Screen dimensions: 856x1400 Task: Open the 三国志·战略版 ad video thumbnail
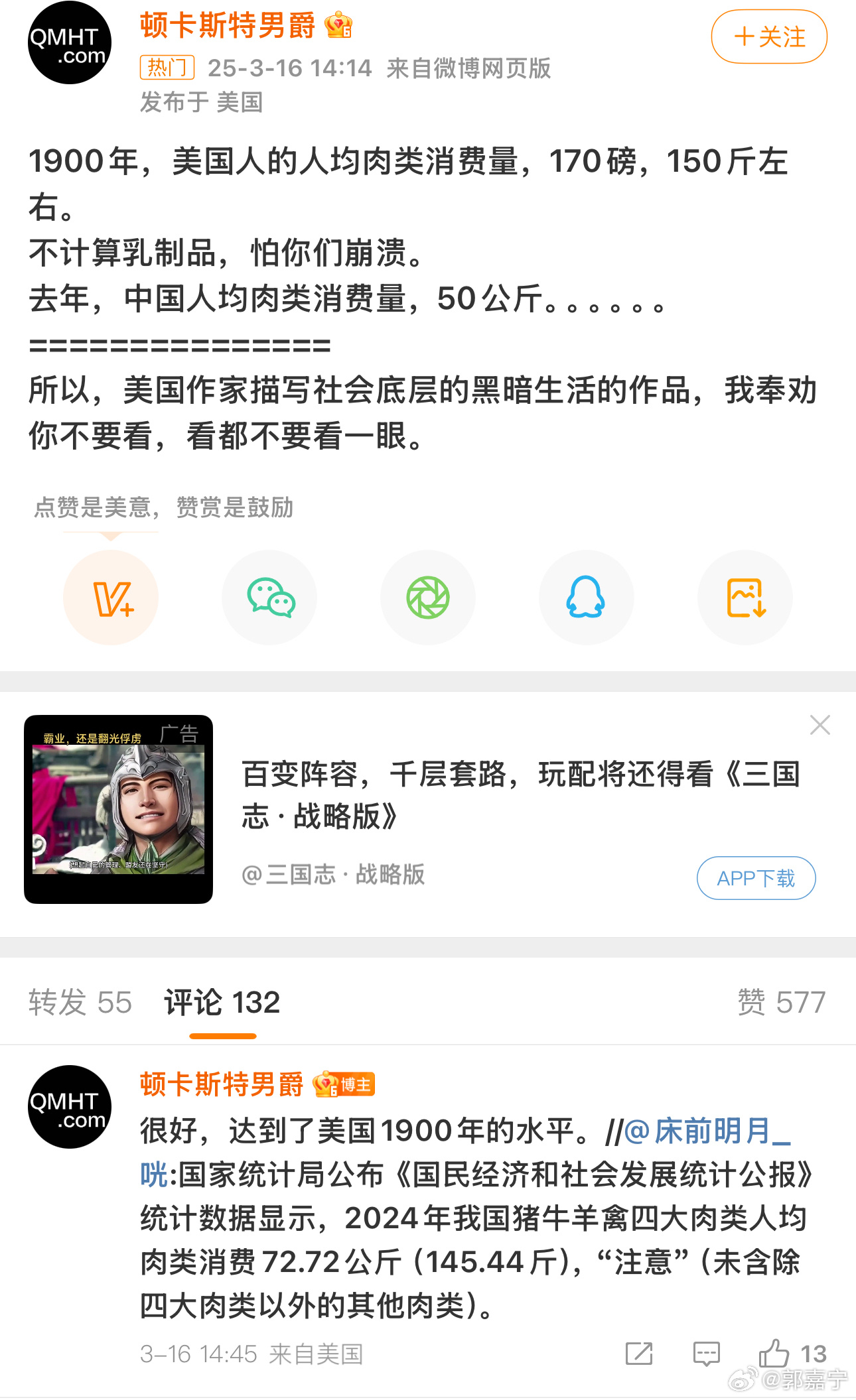coord(119,809)
